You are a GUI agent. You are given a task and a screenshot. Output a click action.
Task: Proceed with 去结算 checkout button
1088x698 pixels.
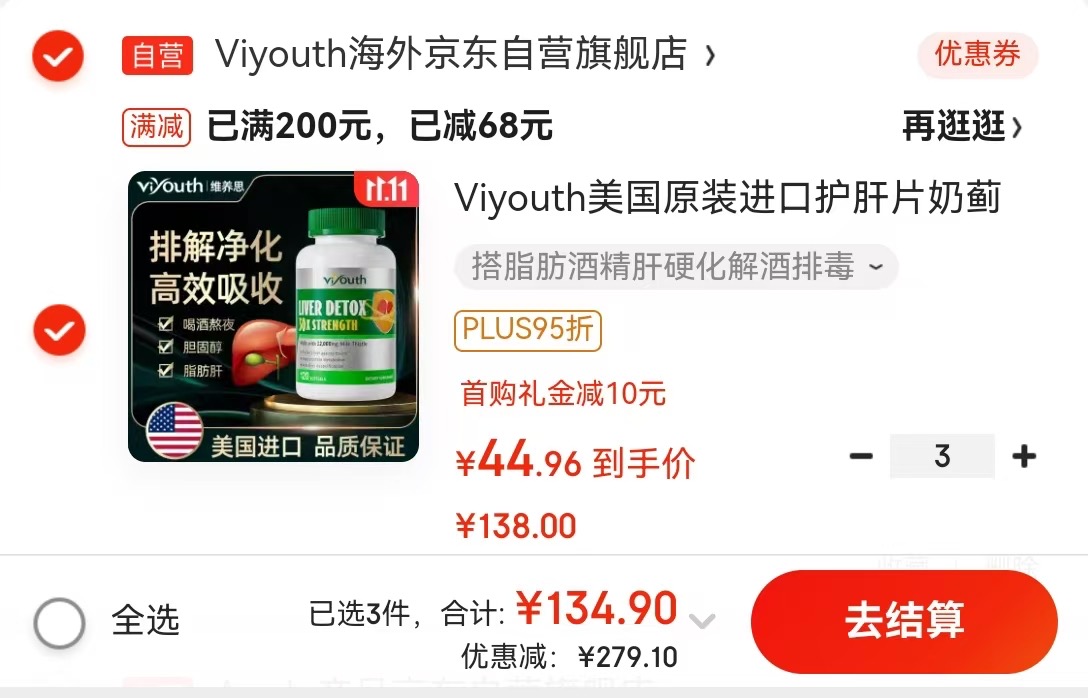tap(904, 621)
